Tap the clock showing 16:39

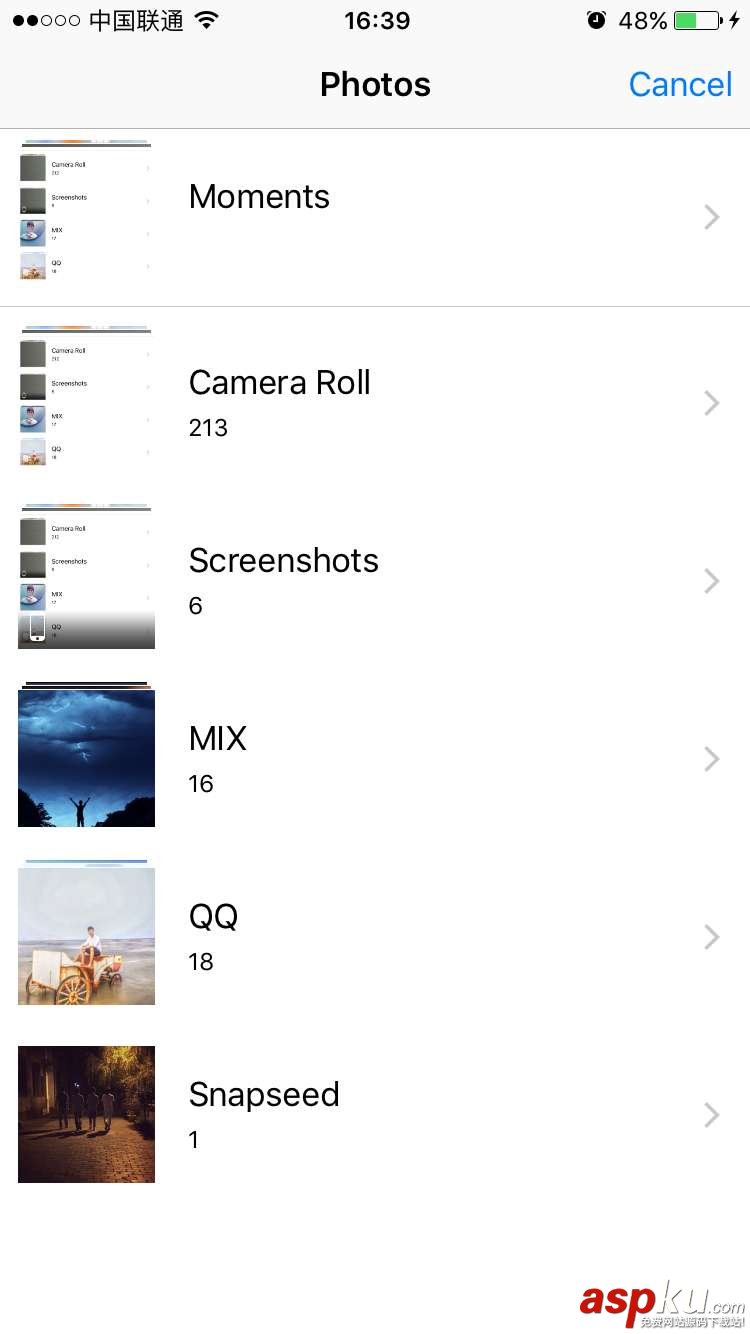377,19
